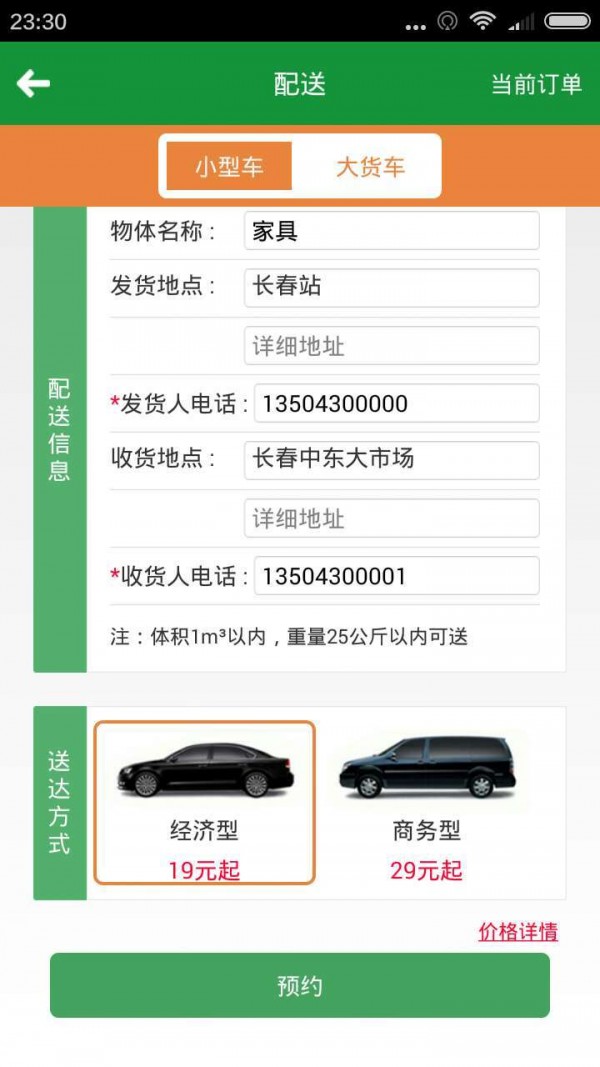Edit the 发货人电话 number field
This screenshot has width=600, height=1067.
click(x=396, y=403)
